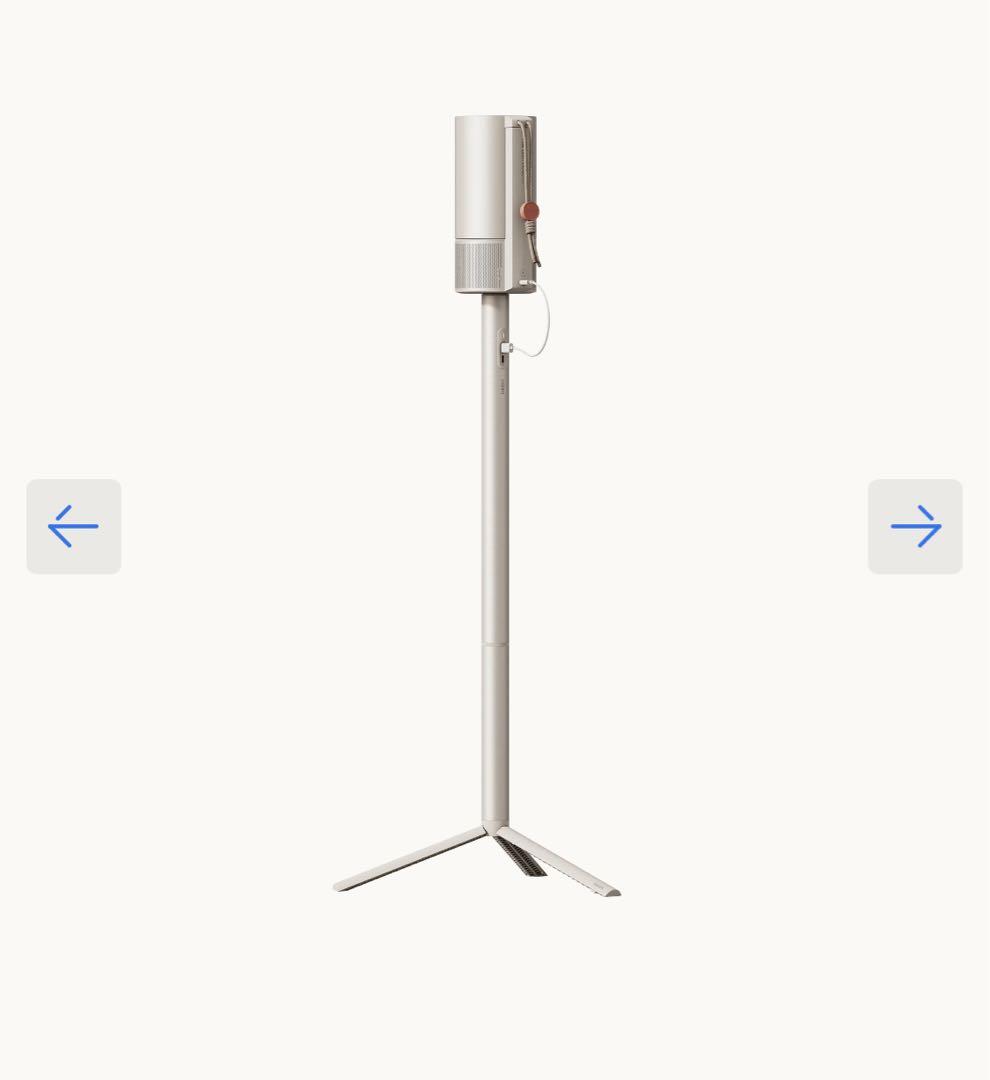Click the left navigation button of the carousel
This screenshot has width=990, height=1080.
tap(73, 526)
